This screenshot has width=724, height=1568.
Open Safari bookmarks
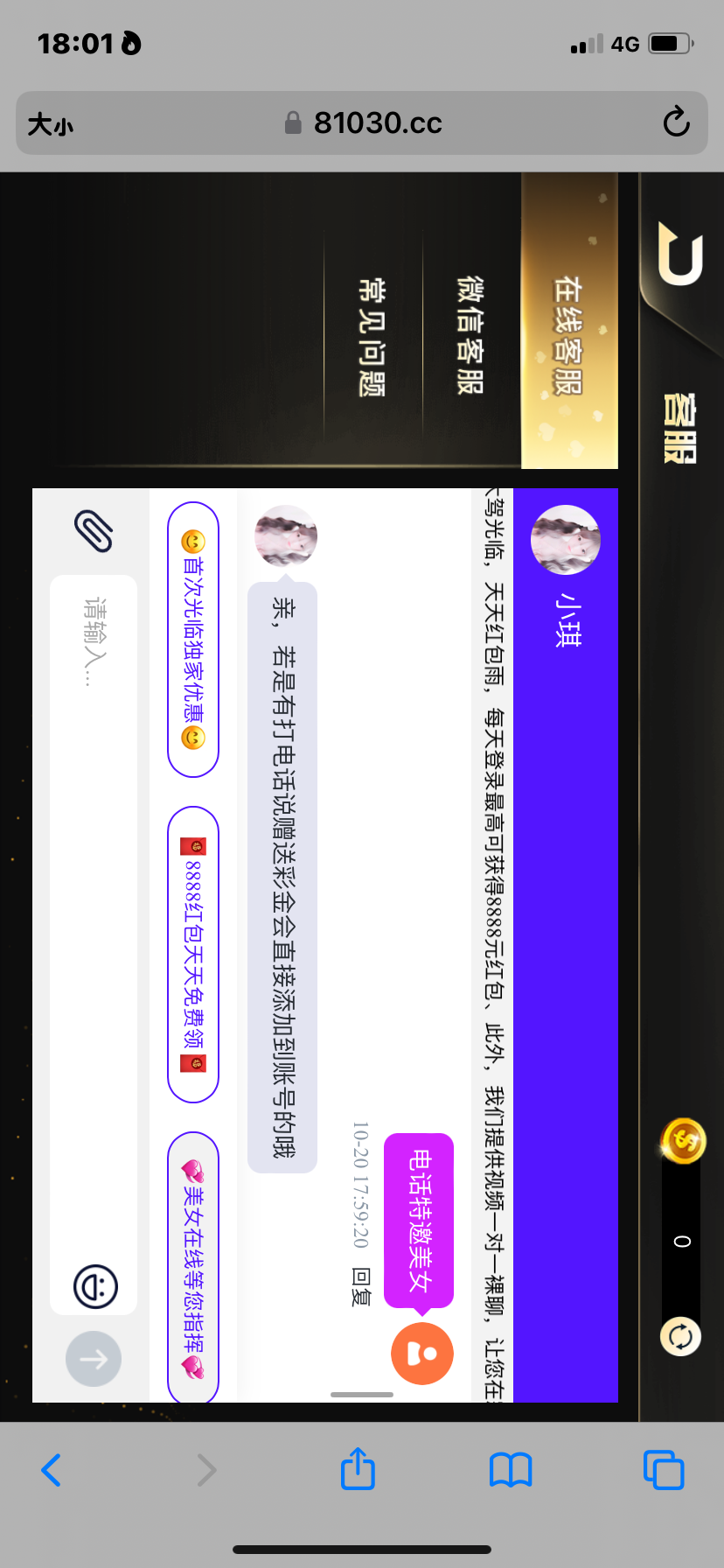point(511,1469)
